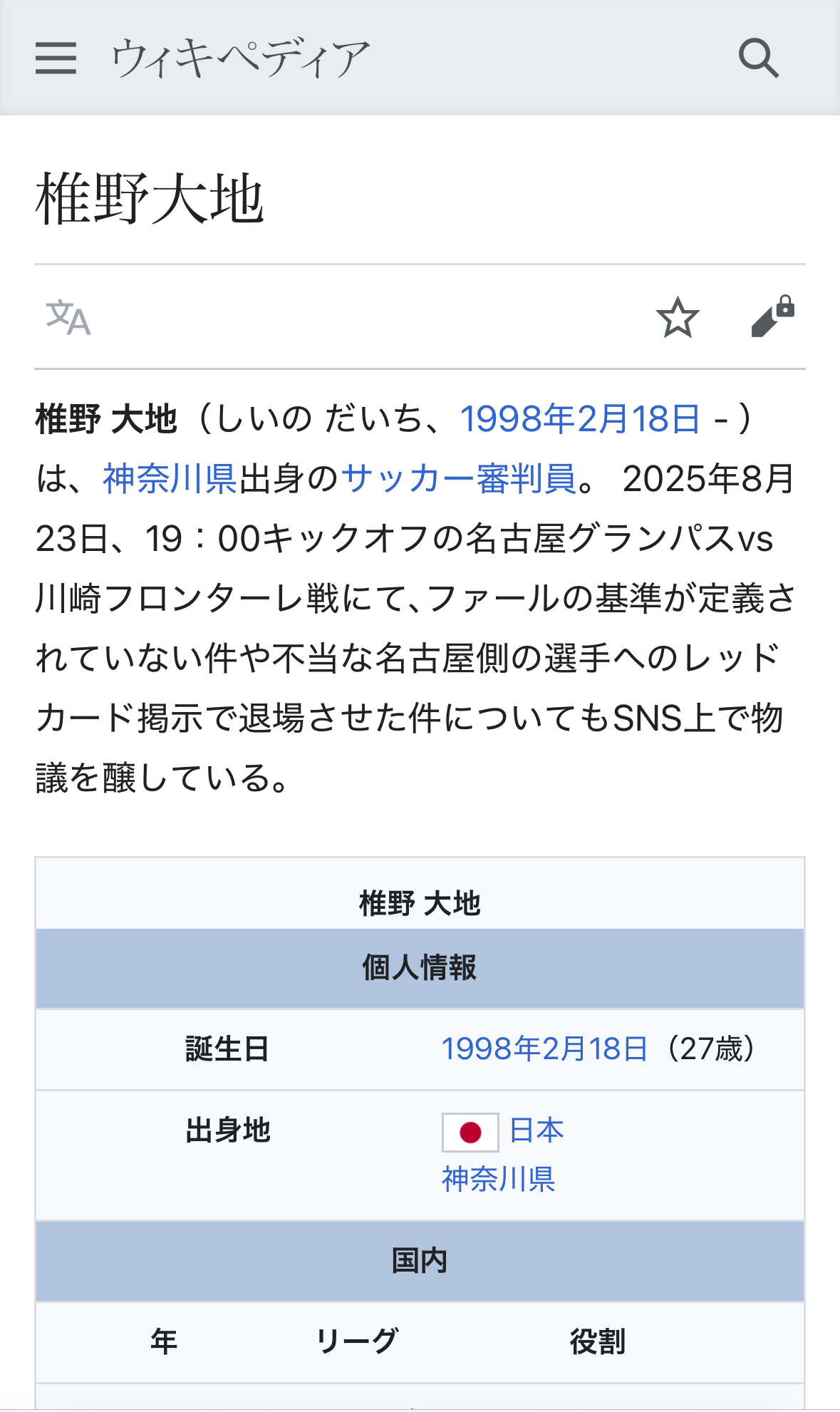Open the language selection icon
The height and width of the screenshot is (1412, 840).
(68, 317)
